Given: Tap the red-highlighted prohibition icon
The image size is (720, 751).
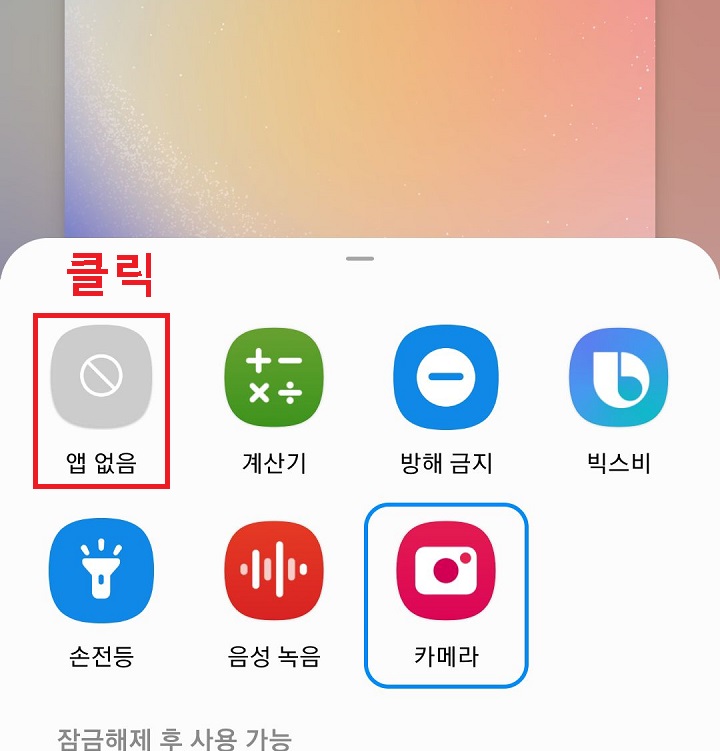Looking at the screenshot, I should tap(102, 377).
